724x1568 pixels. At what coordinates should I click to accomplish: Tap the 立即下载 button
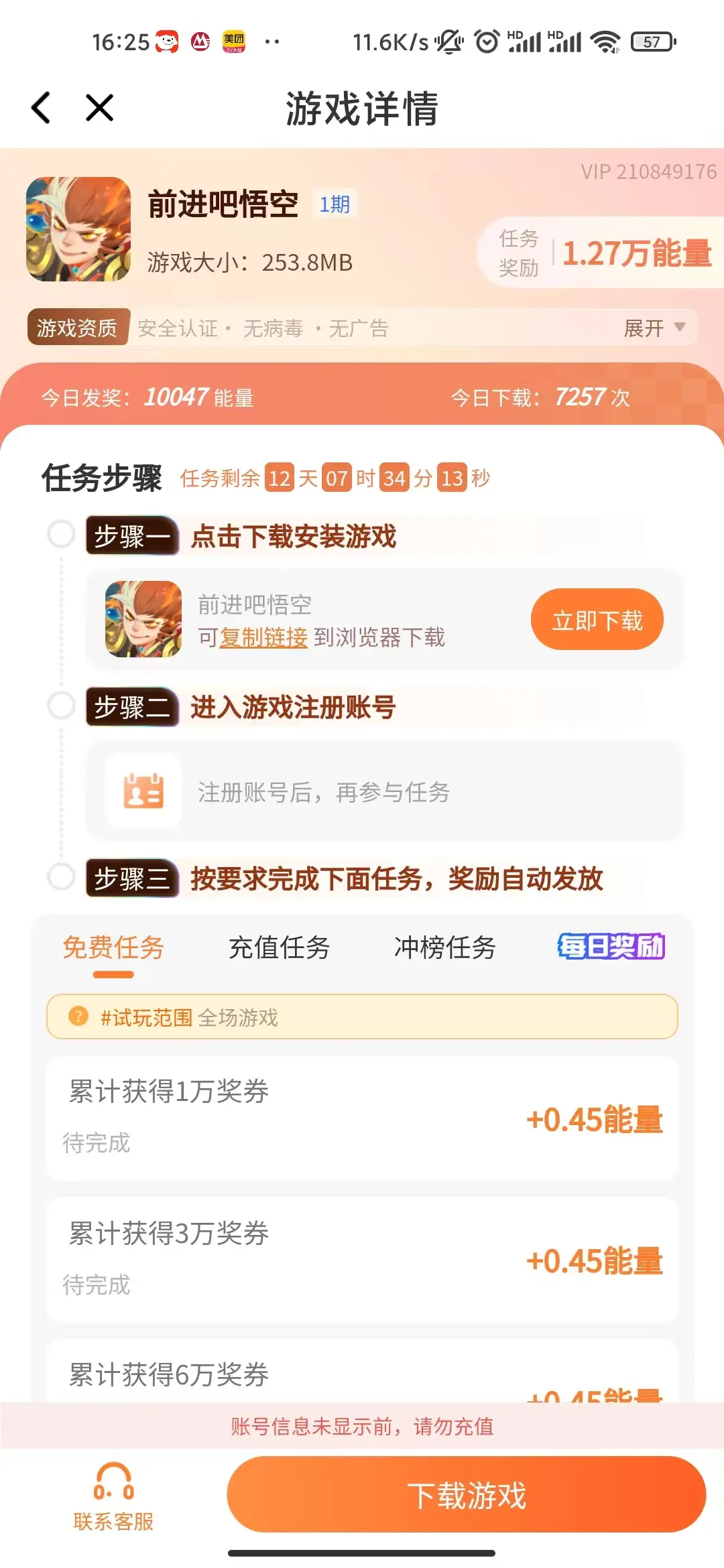pyautogui.click(x=597, y=620)
